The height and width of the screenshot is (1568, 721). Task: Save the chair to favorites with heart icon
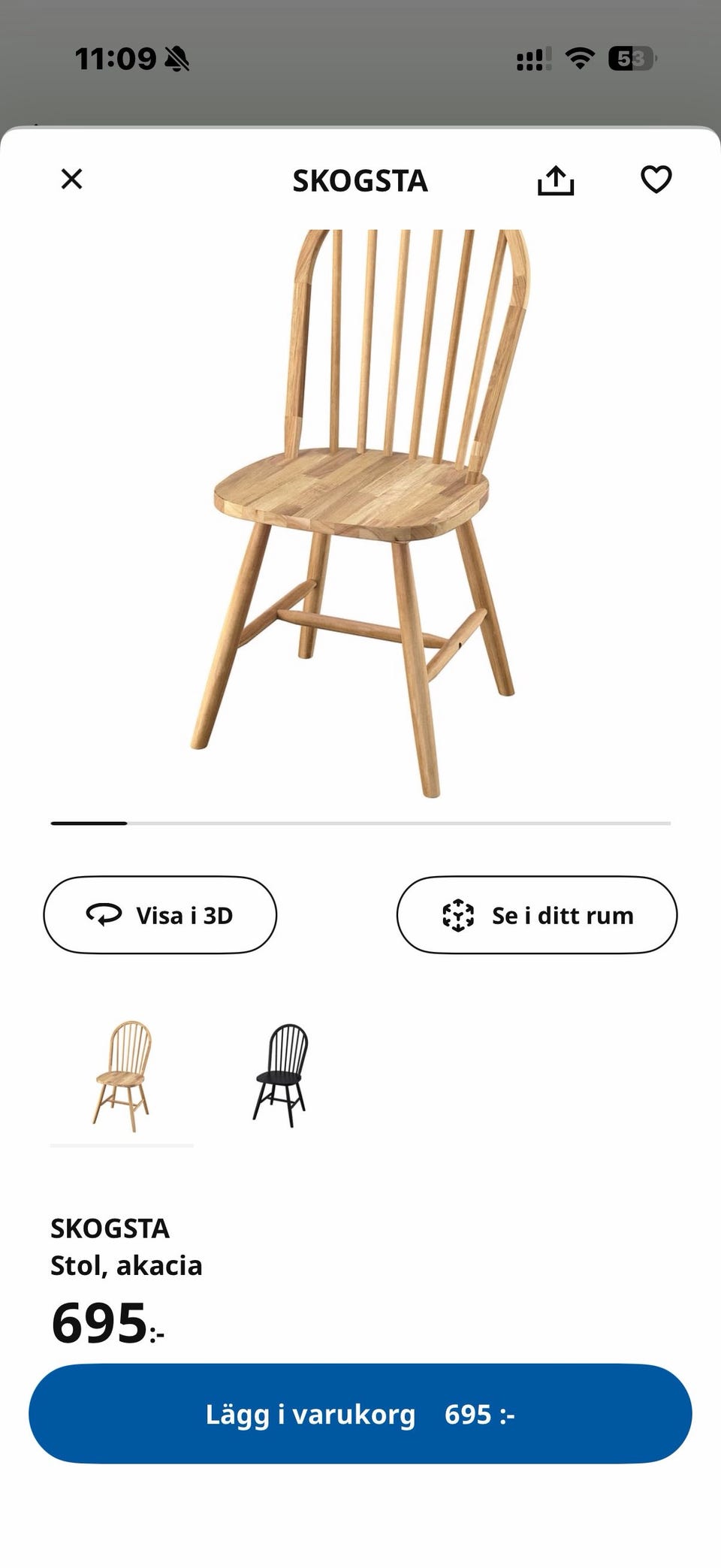coord(656,180)
